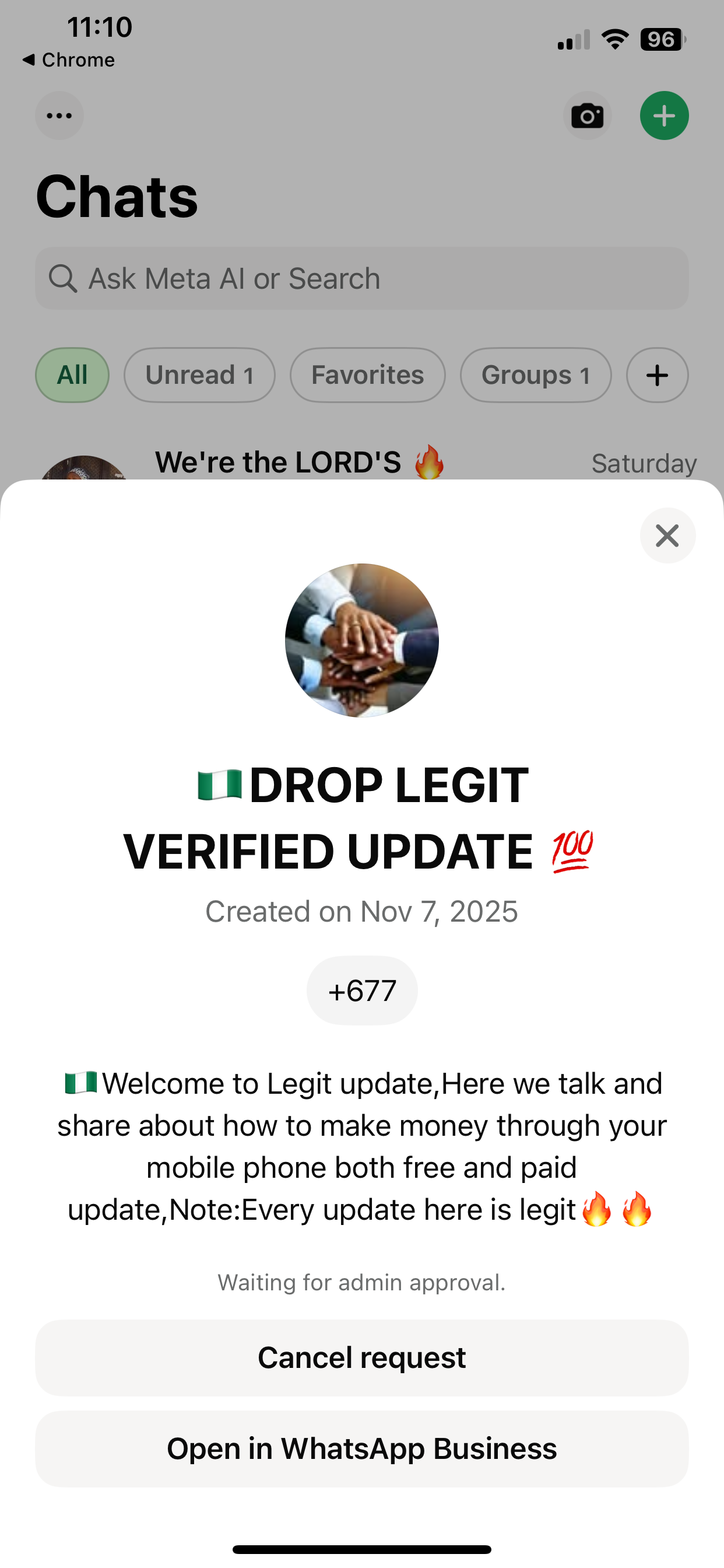
Task: Open in WhatsApp Business
Action: [x=362, y=1448]
